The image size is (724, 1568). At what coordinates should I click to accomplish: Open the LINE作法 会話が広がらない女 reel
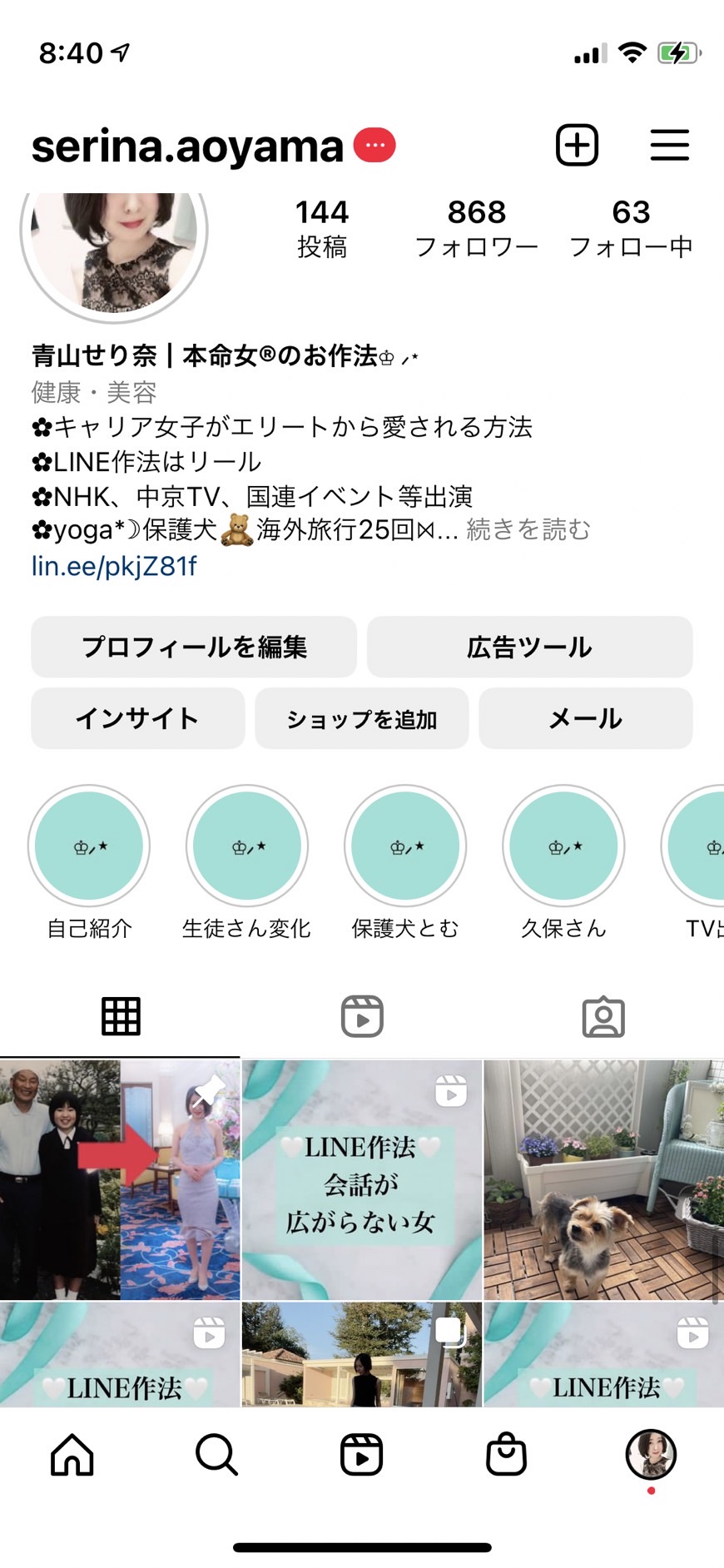coord(362,1179)
